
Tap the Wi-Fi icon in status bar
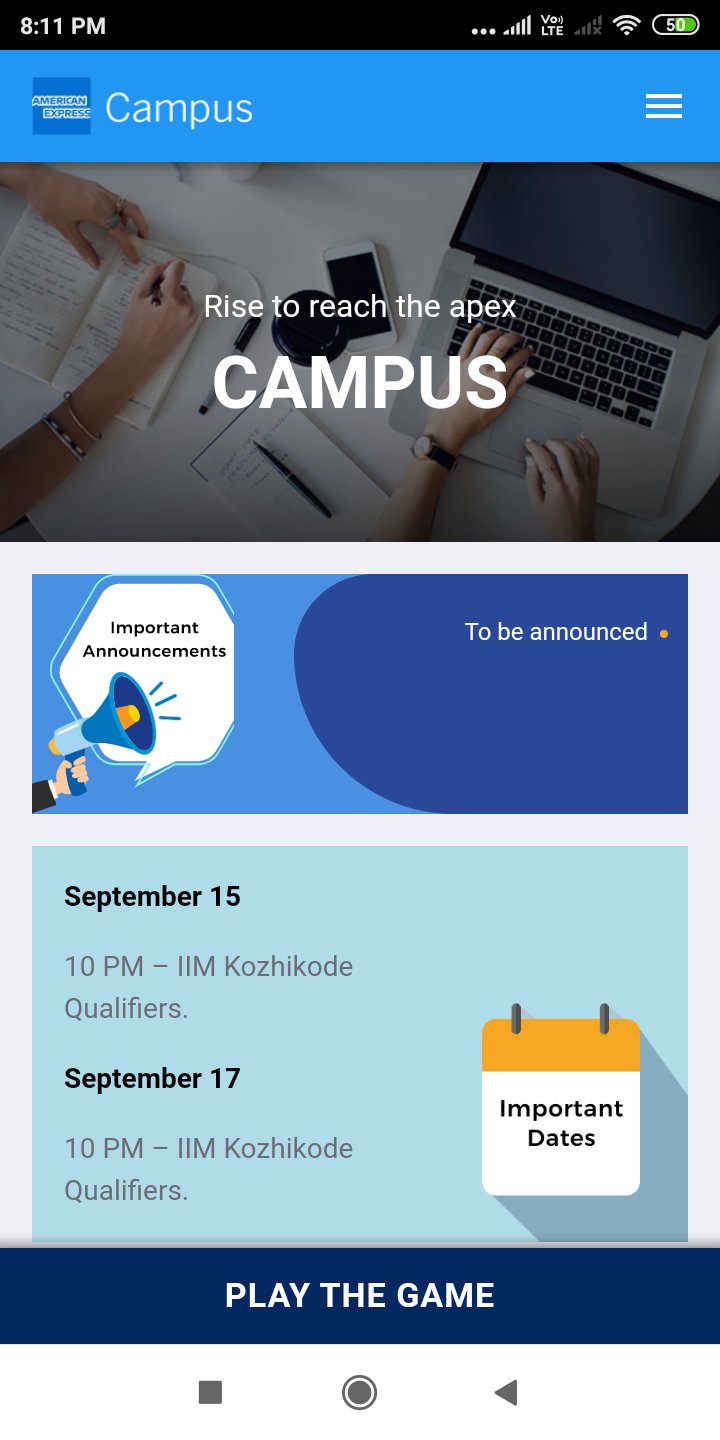(x=625, y=25)
